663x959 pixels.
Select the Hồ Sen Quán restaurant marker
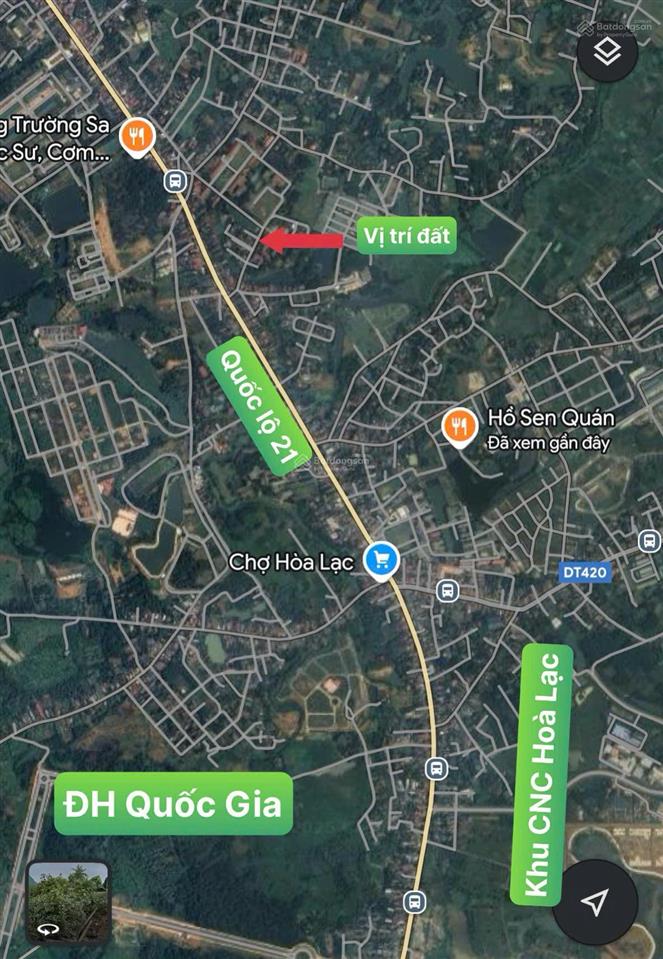(x=459, y=427)
